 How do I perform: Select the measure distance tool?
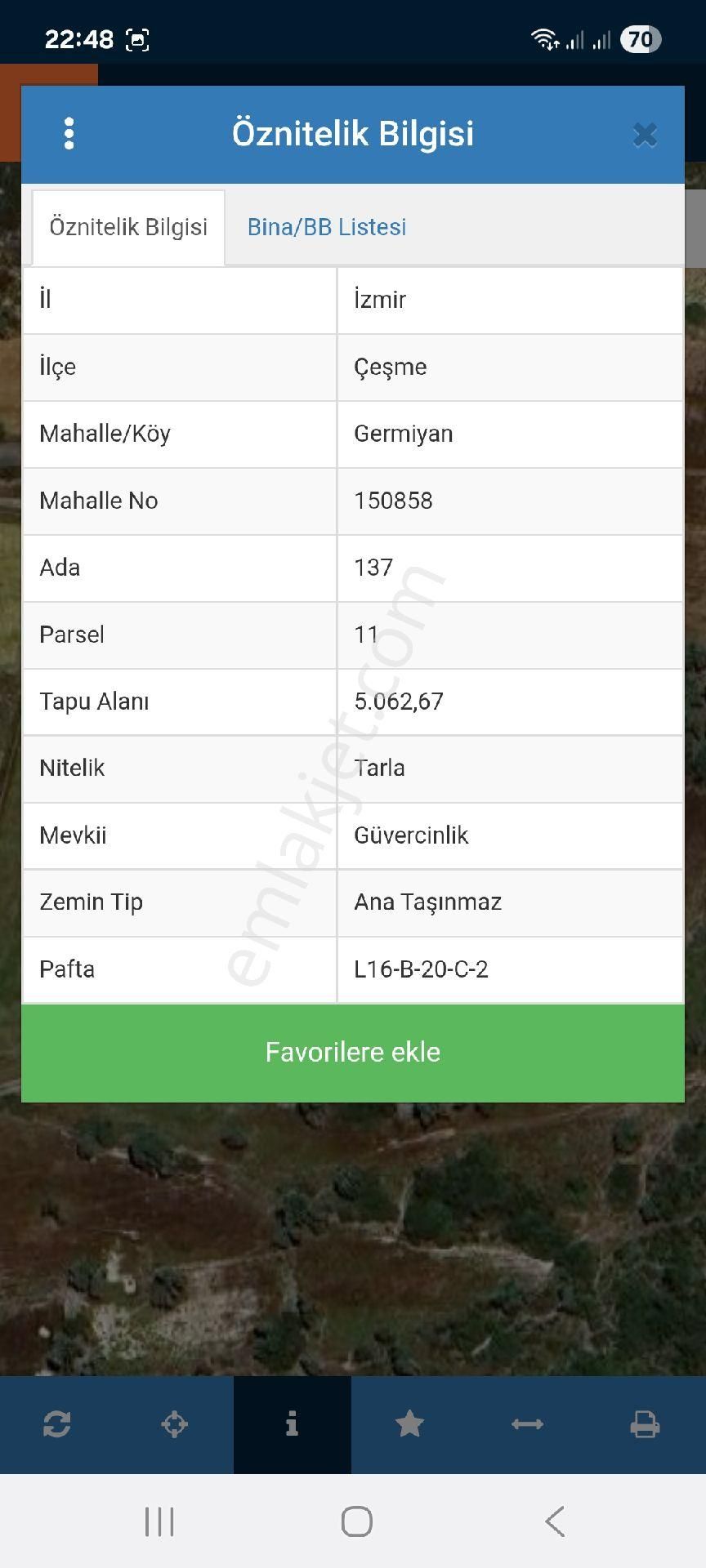(x=527, y=1424)
